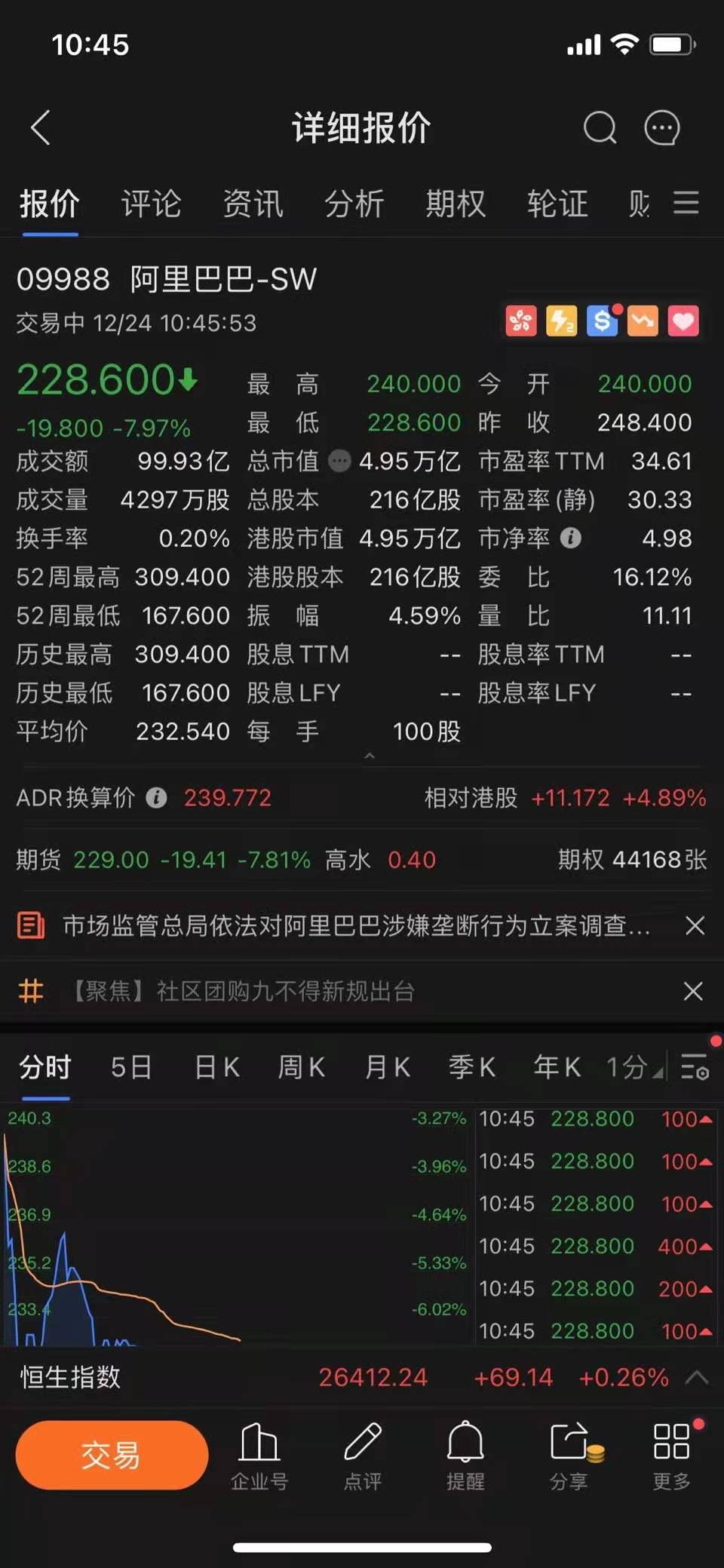Screen dimensions: 724x1568
Task: Dismiss the 市场监管总局 news banner
Action: (695, 925)
